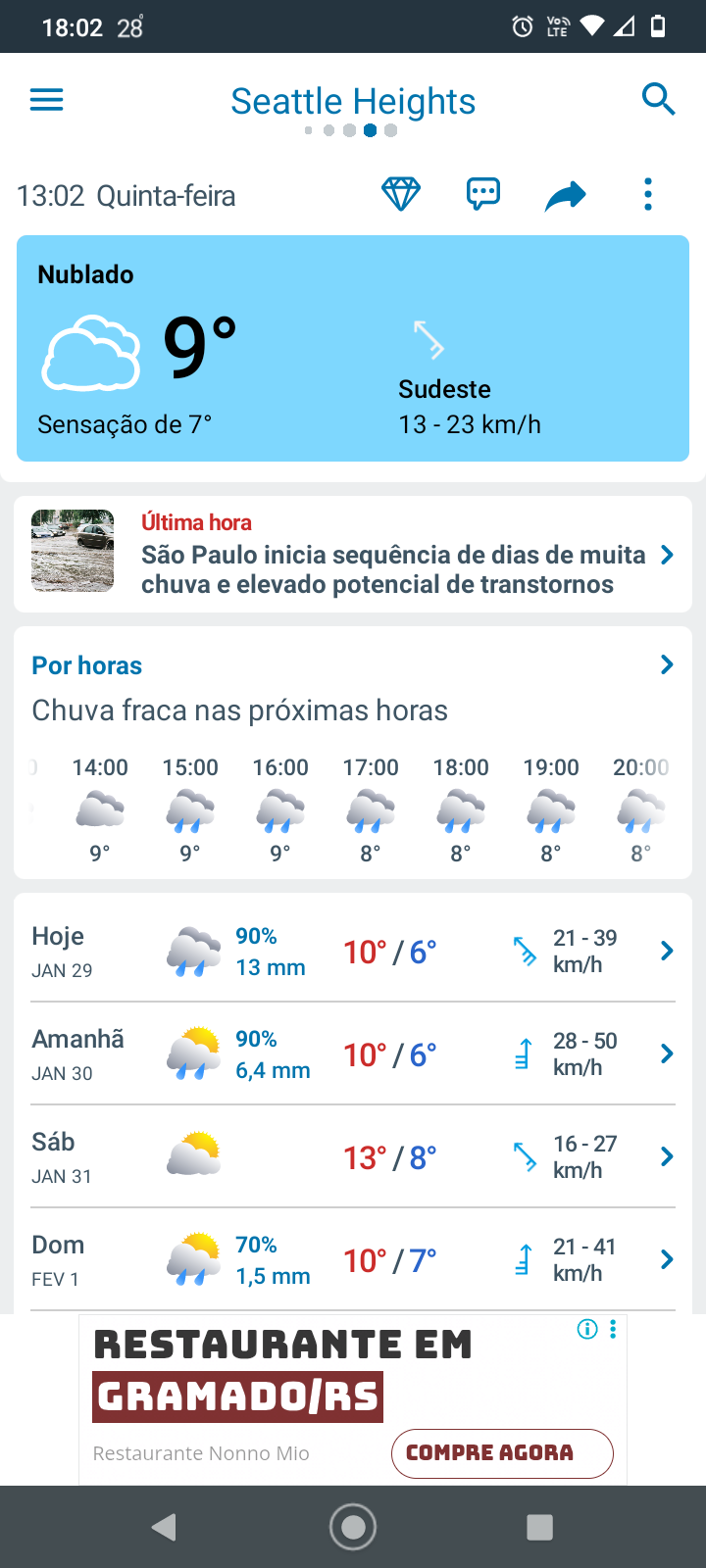Screen dimensions: 706x1568
Task: Open the three-dot overflow menu
Action: (x=647, y=194)
